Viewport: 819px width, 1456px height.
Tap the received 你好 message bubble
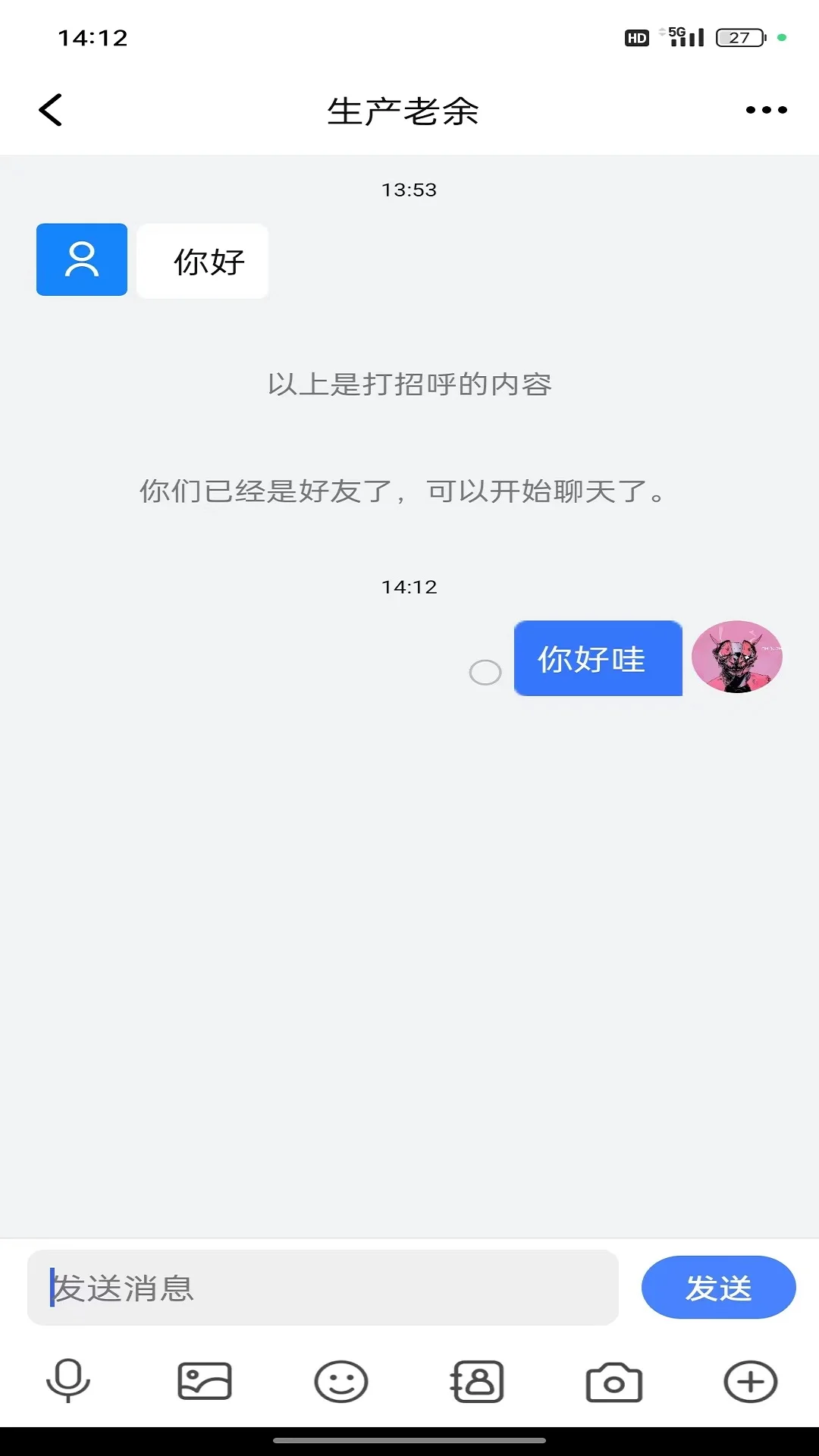[x=202, y=261]
